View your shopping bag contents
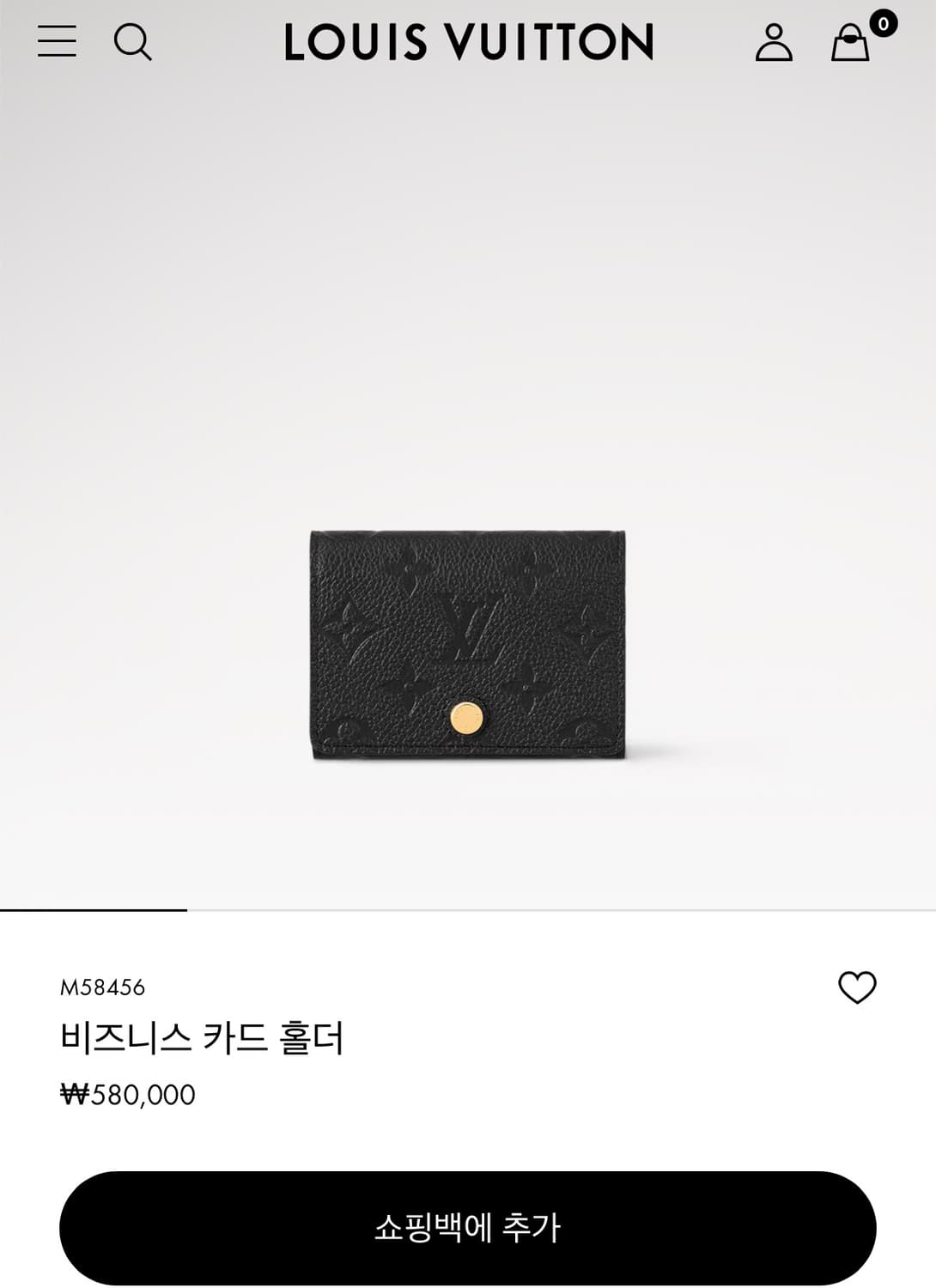The width and height of the screenshot is (936, 1288). click(850, 45)
